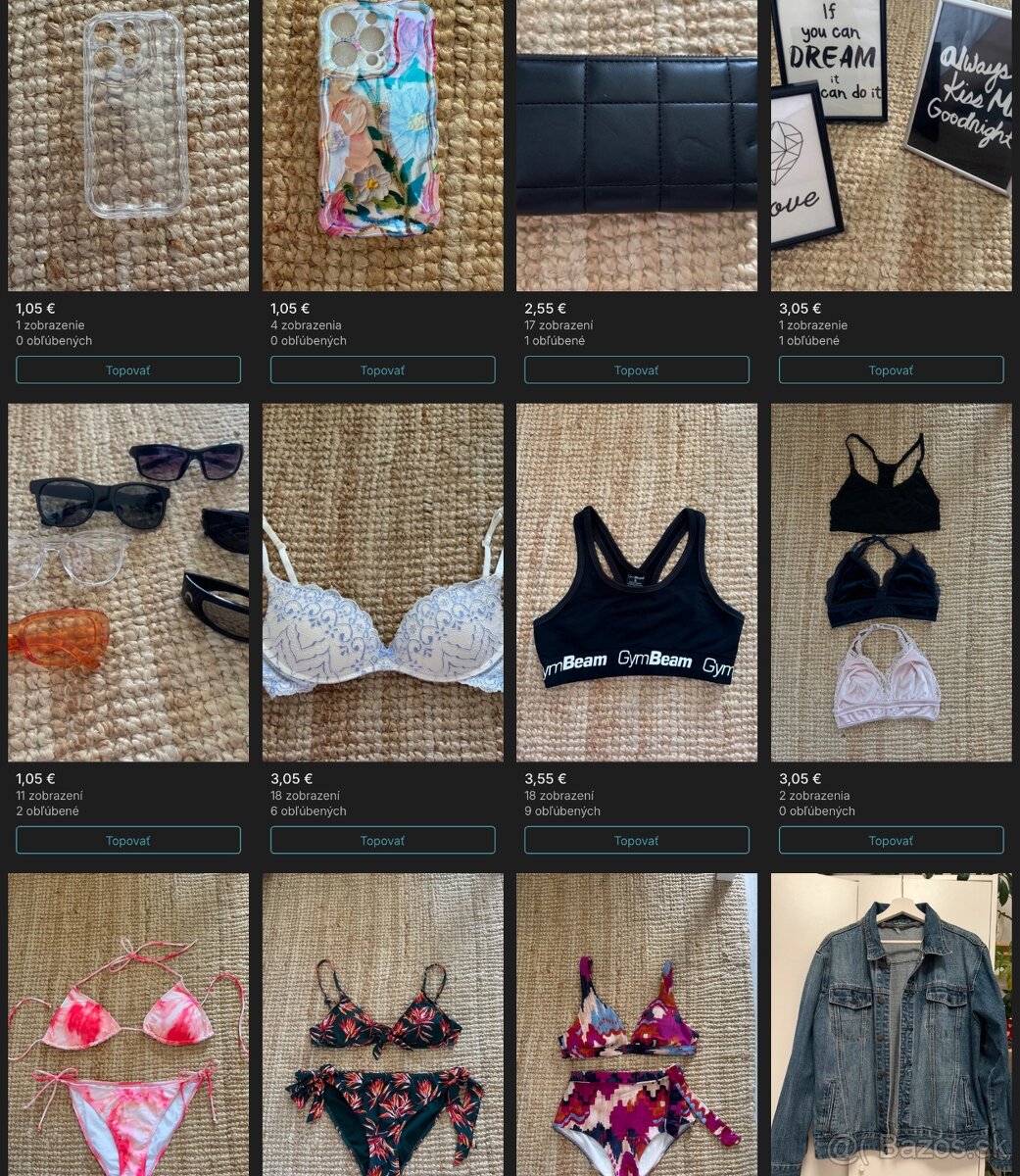Open the pink tie-dye bikini listing
1020x1176 pixels.
(x=128, y=1024)
